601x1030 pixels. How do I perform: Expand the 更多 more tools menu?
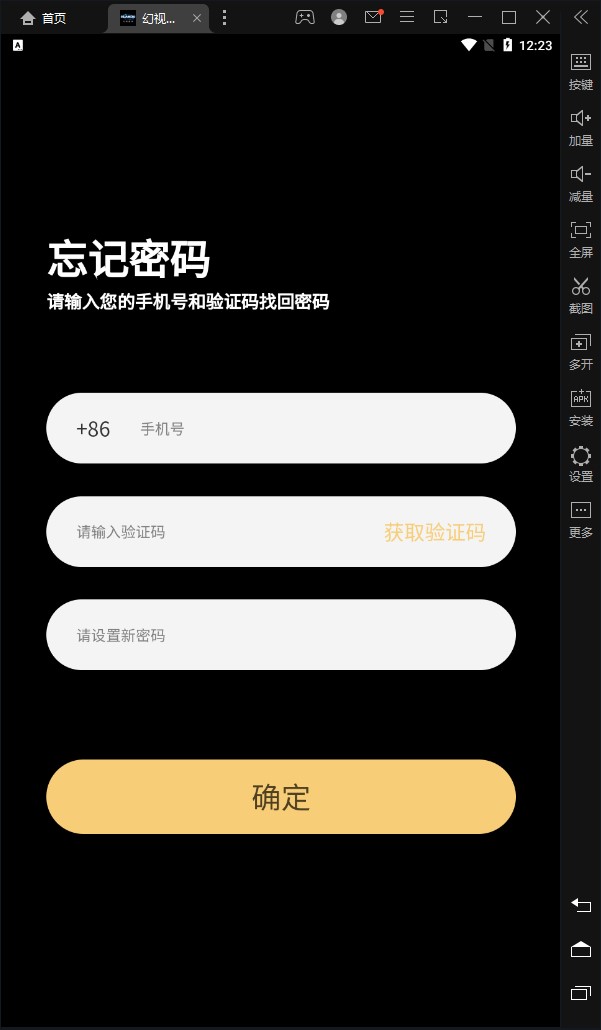click(x=581, y=517)
